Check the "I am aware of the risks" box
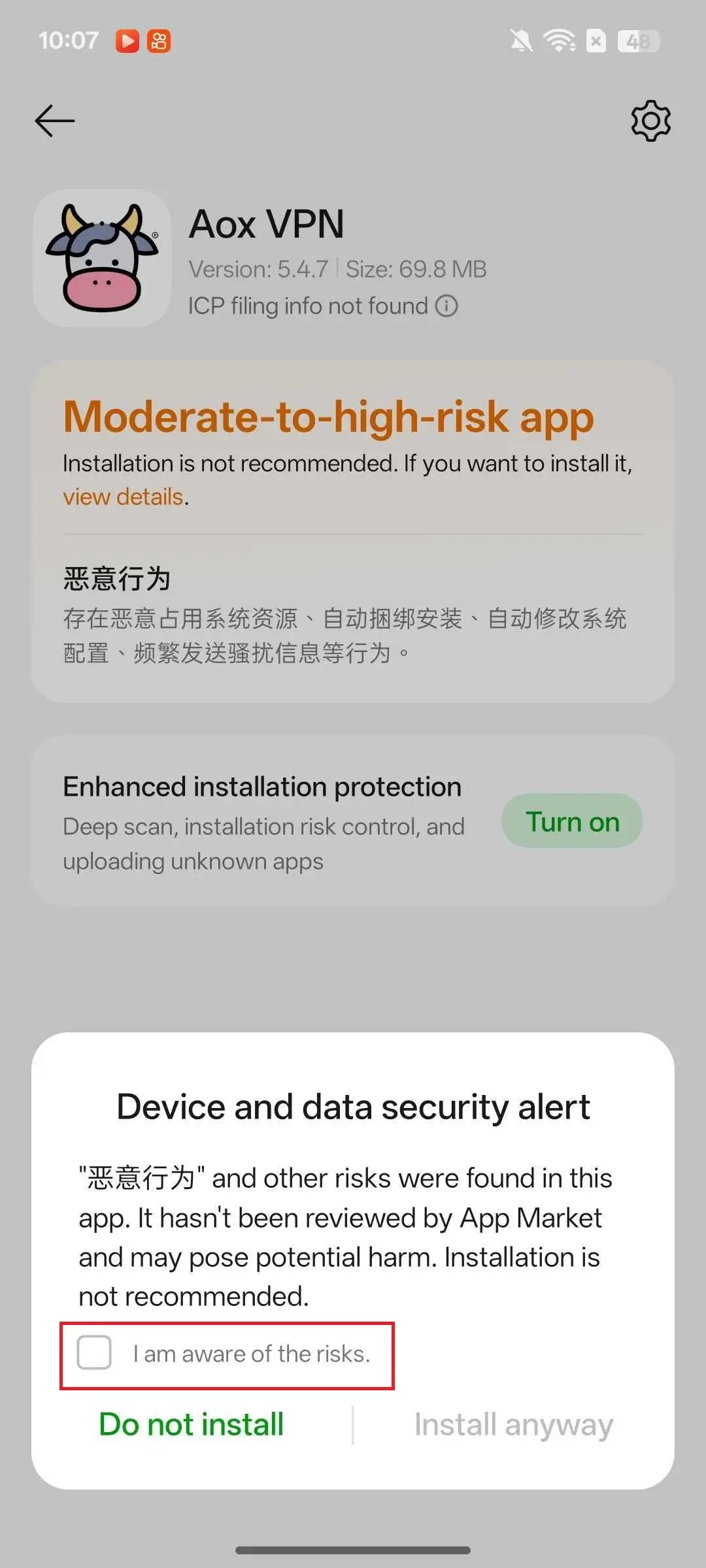 click(x=94, y=1352)
